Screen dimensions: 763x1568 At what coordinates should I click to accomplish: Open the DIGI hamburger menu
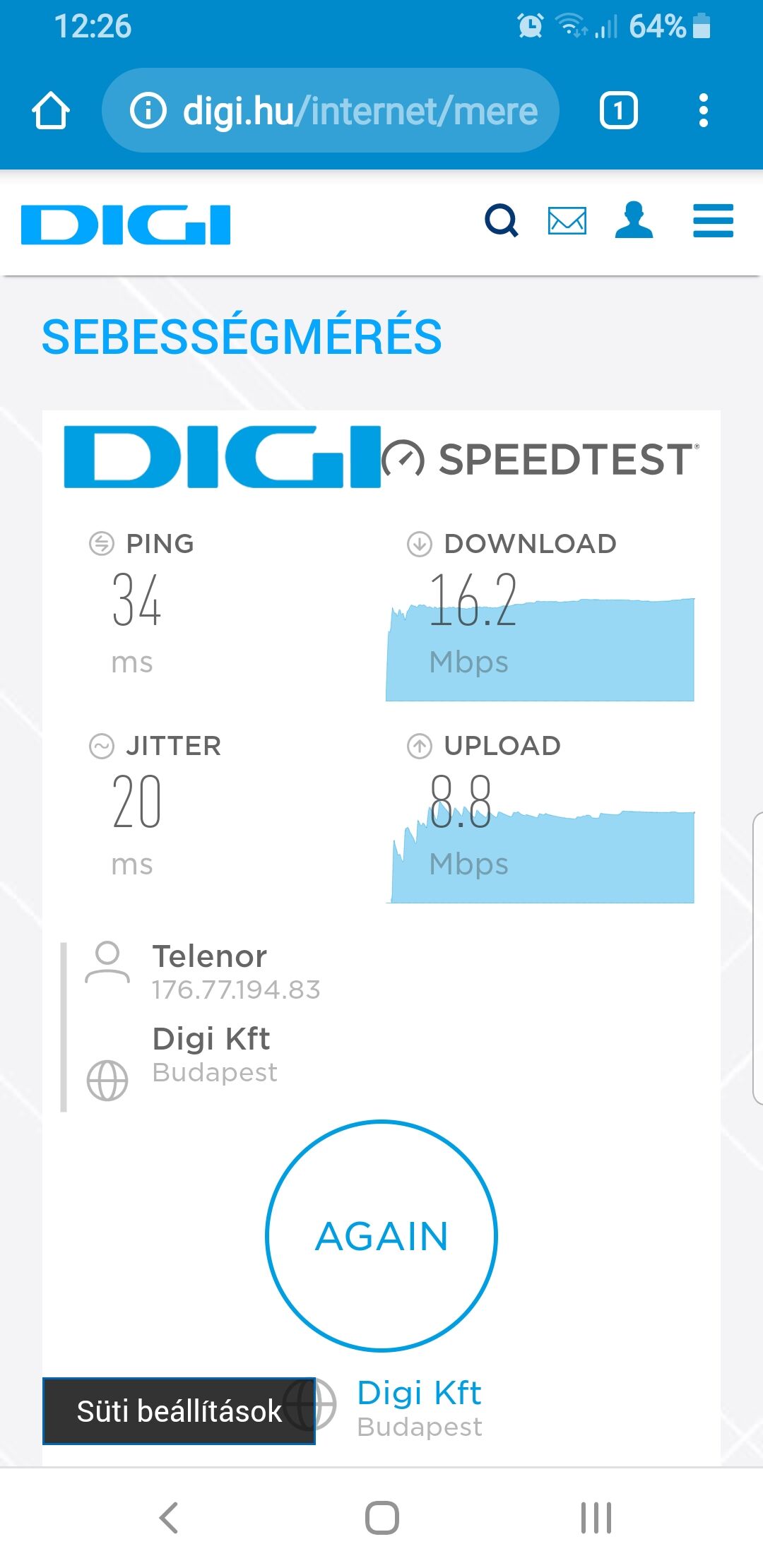click(713, 220)
